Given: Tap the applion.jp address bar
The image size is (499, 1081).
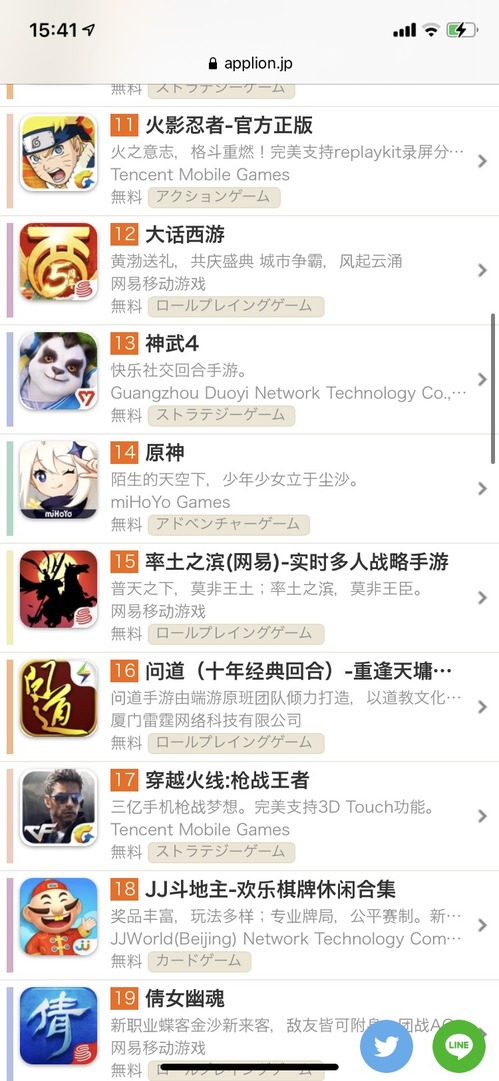Looking at the screenshot, I should 250,63.
